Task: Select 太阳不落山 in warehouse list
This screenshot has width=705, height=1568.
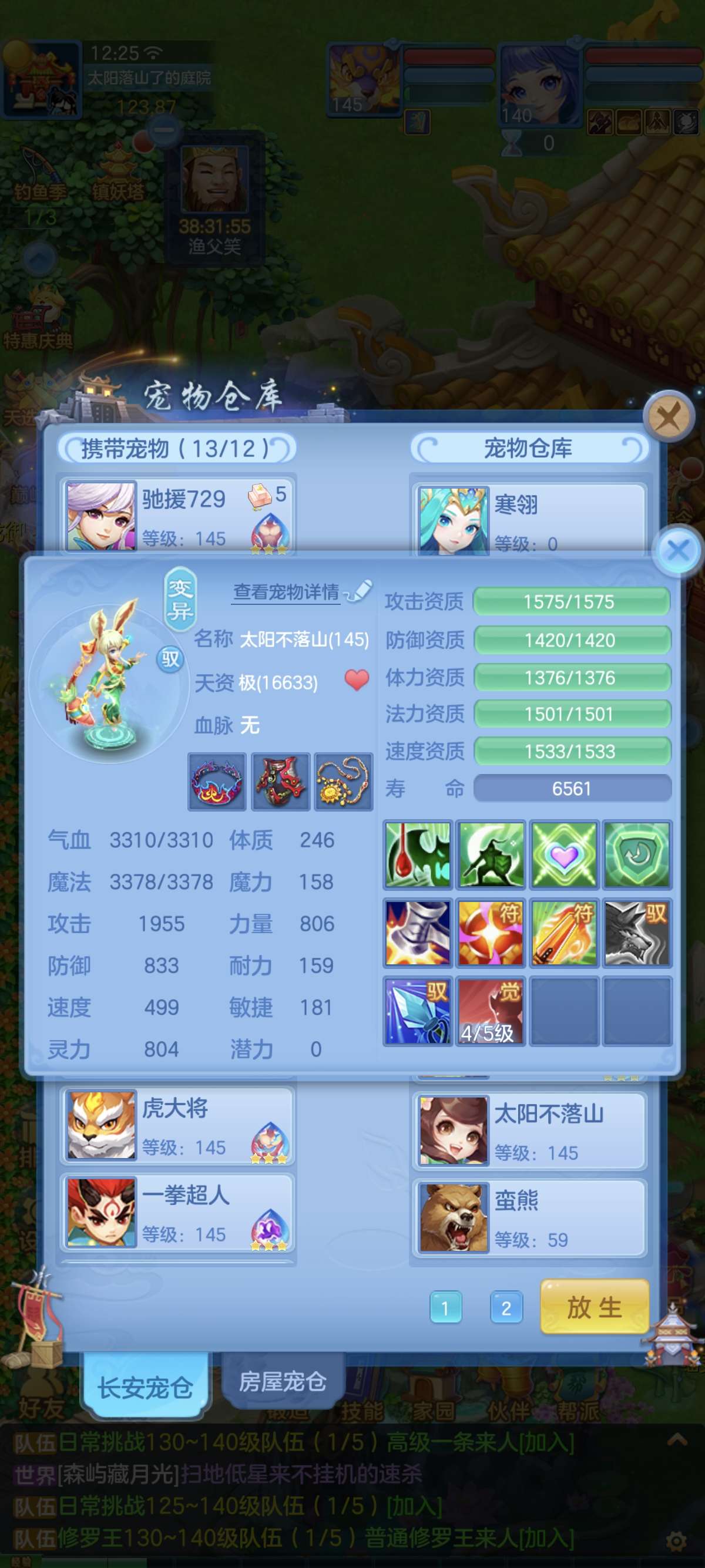Action: coord(529,1130)
